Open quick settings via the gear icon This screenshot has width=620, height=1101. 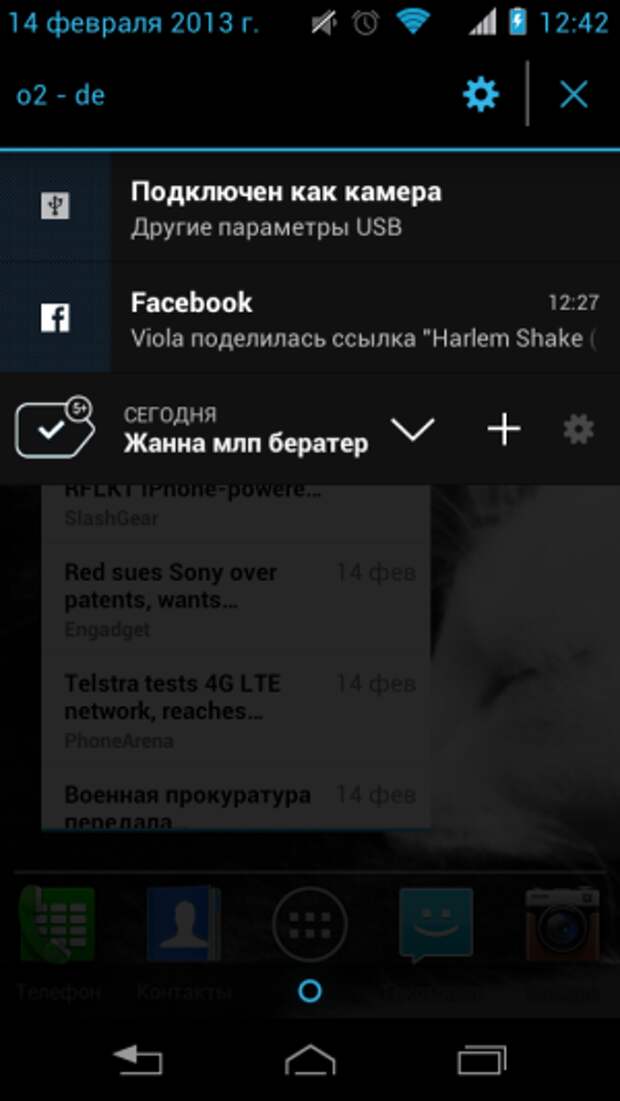tap(480, 95)
